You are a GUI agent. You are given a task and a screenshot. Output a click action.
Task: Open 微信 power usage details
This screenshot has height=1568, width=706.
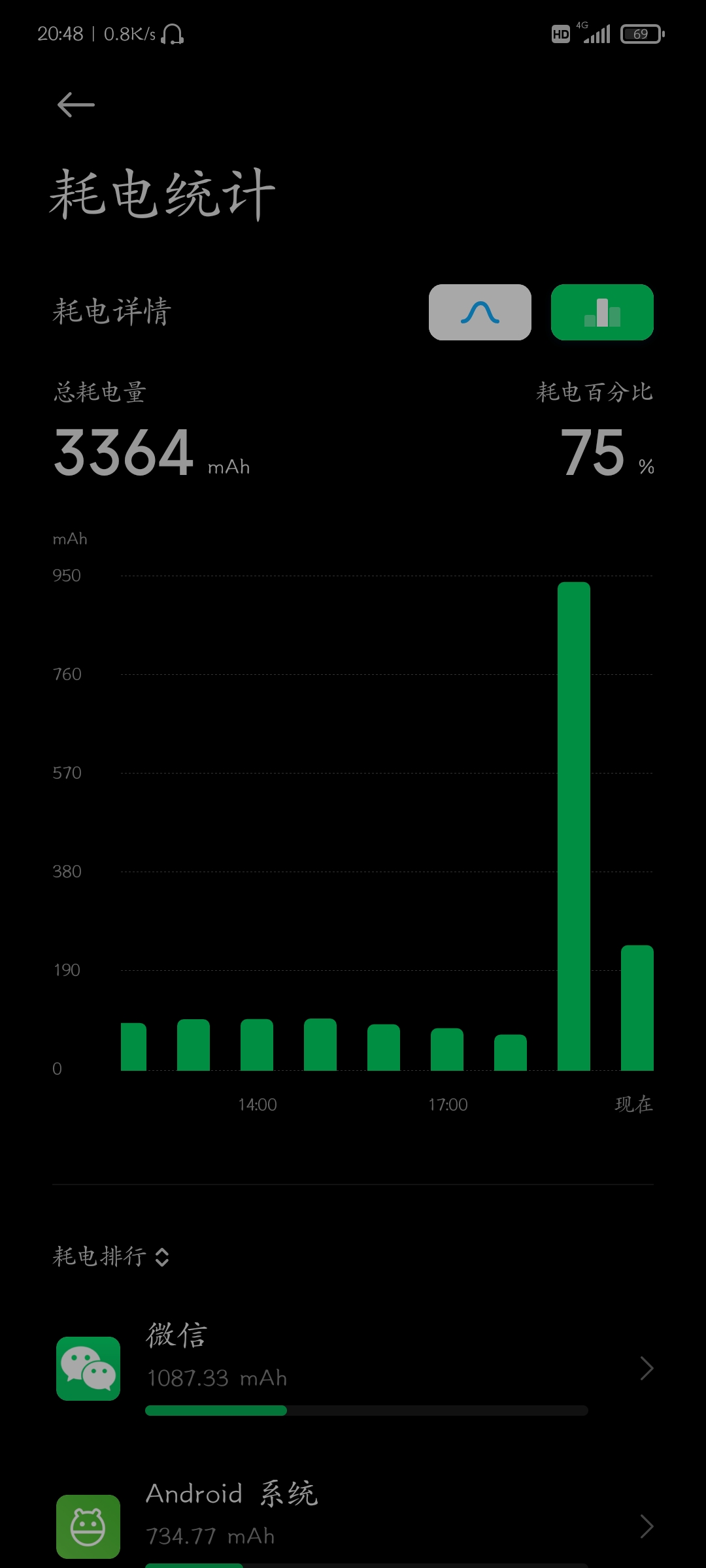(x=353, y=1368)
